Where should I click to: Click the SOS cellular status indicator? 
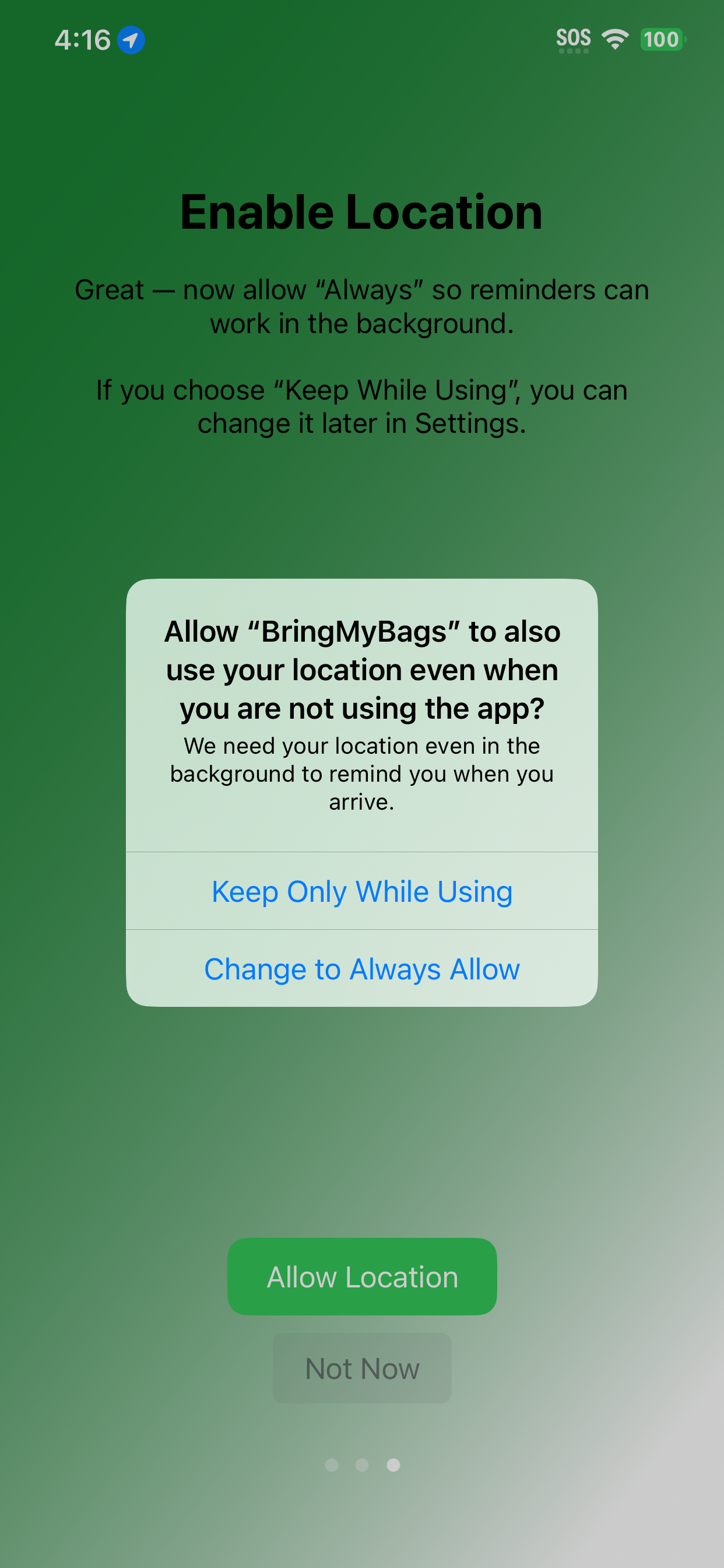[572, 38]
